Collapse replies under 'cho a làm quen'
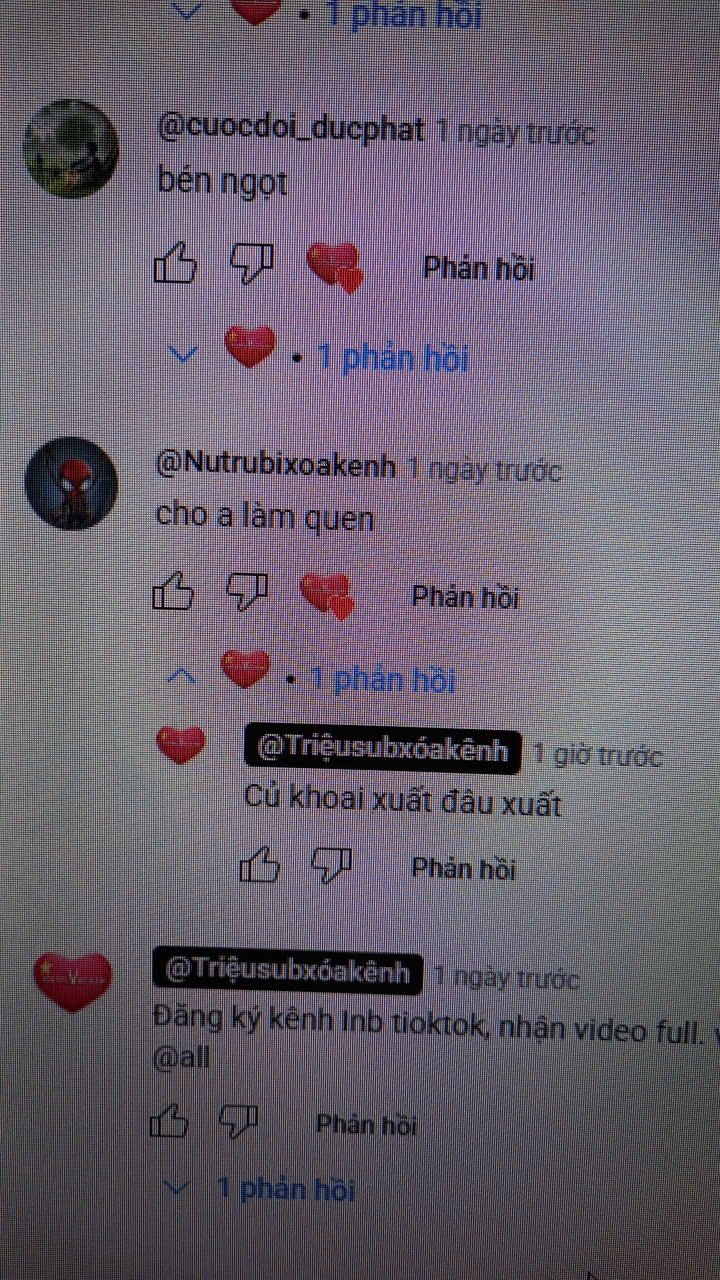720x1280 pixels. (182, 677)
